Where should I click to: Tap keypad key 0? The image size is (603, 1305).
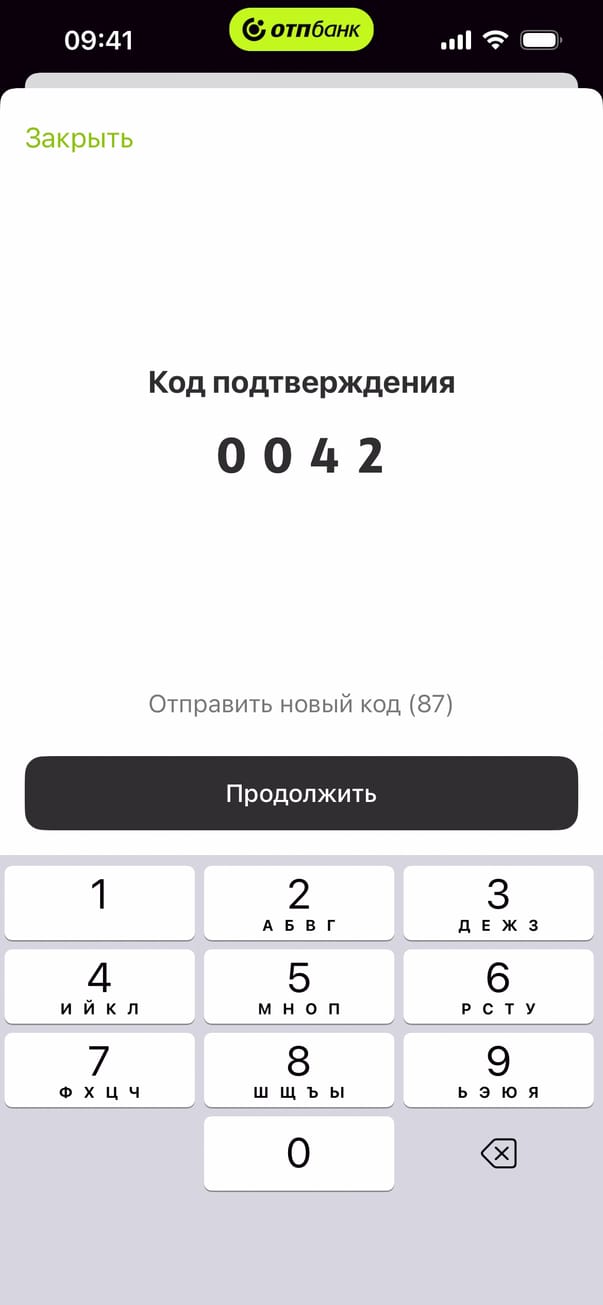click(299, 1153)
